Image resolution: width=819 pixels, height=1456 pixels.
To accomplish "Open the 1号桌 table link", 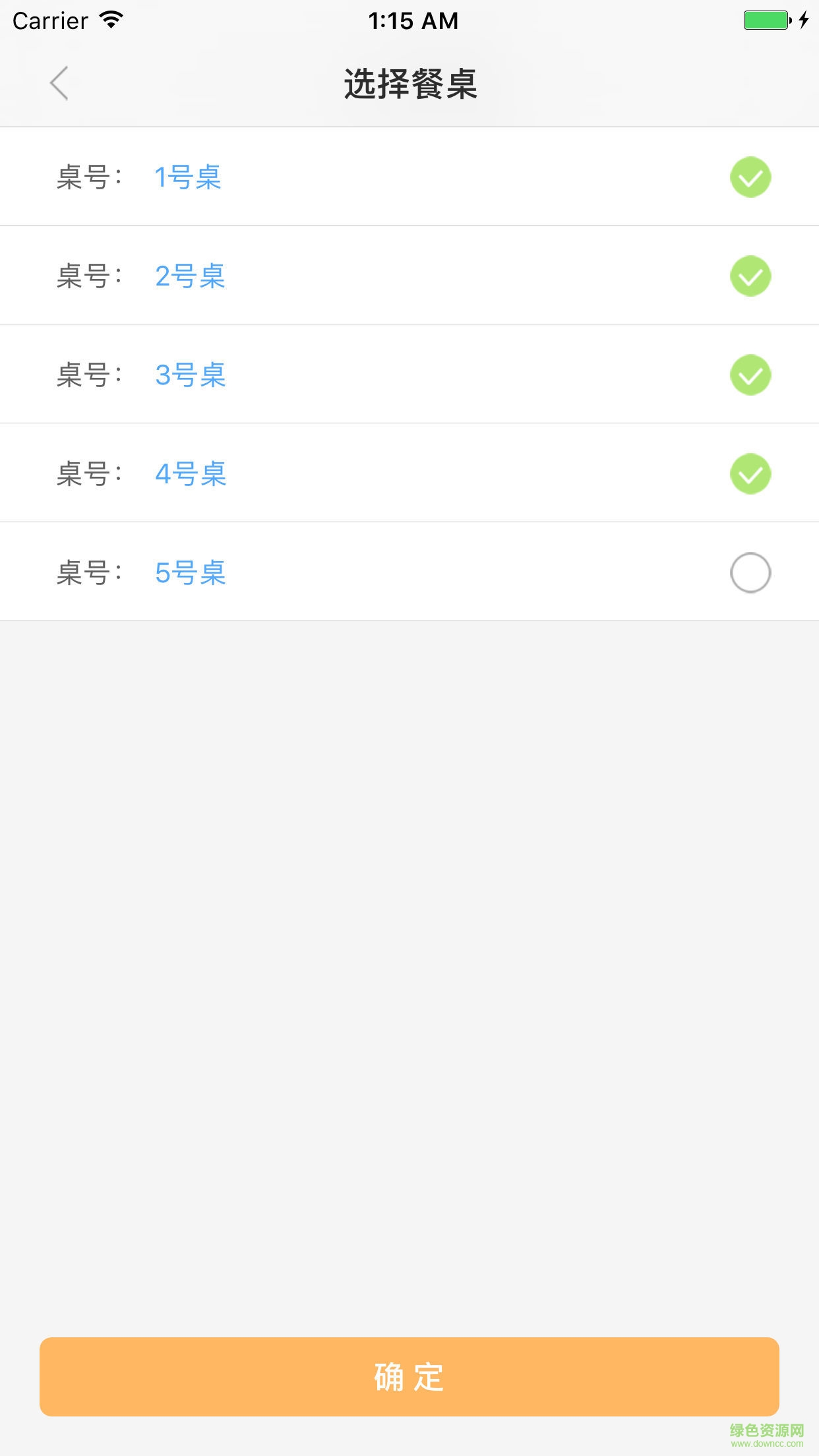I will (189, 177).
